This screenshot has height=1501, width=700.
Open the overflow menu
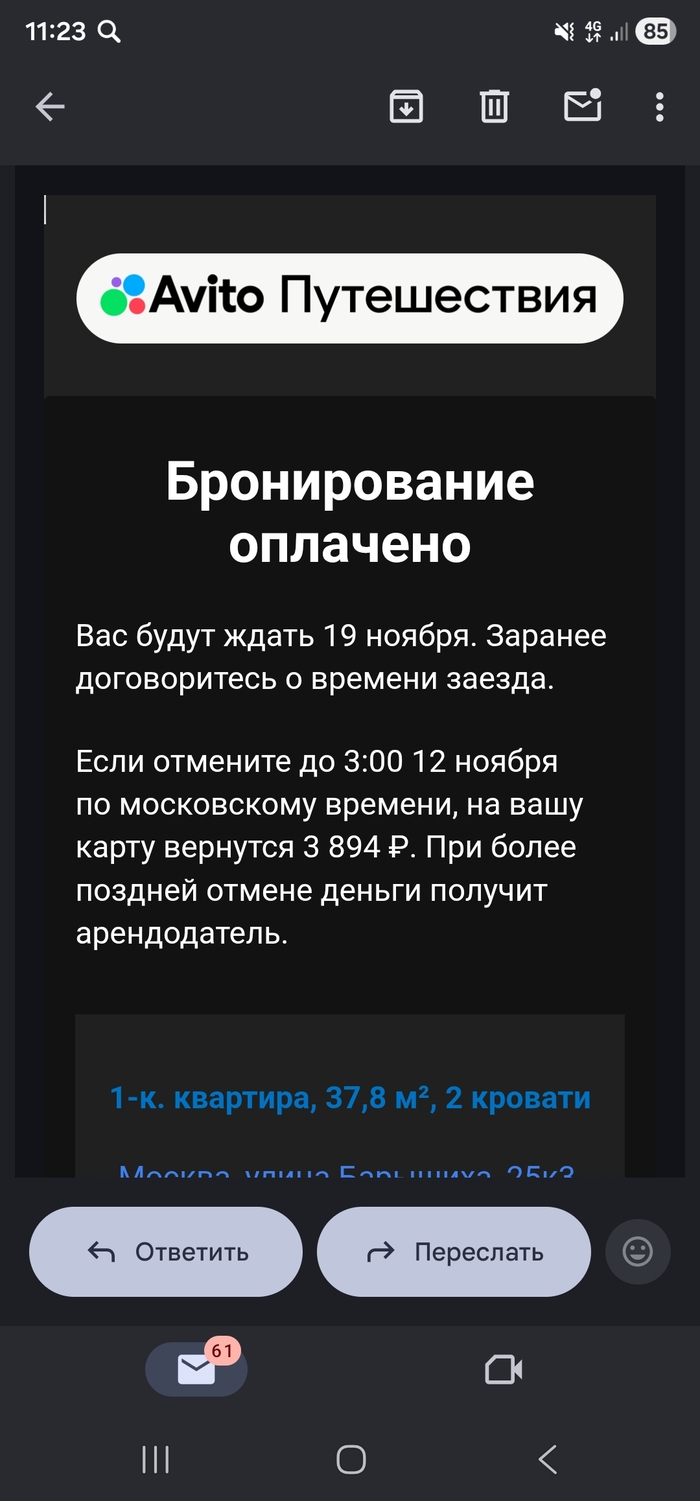659,107
